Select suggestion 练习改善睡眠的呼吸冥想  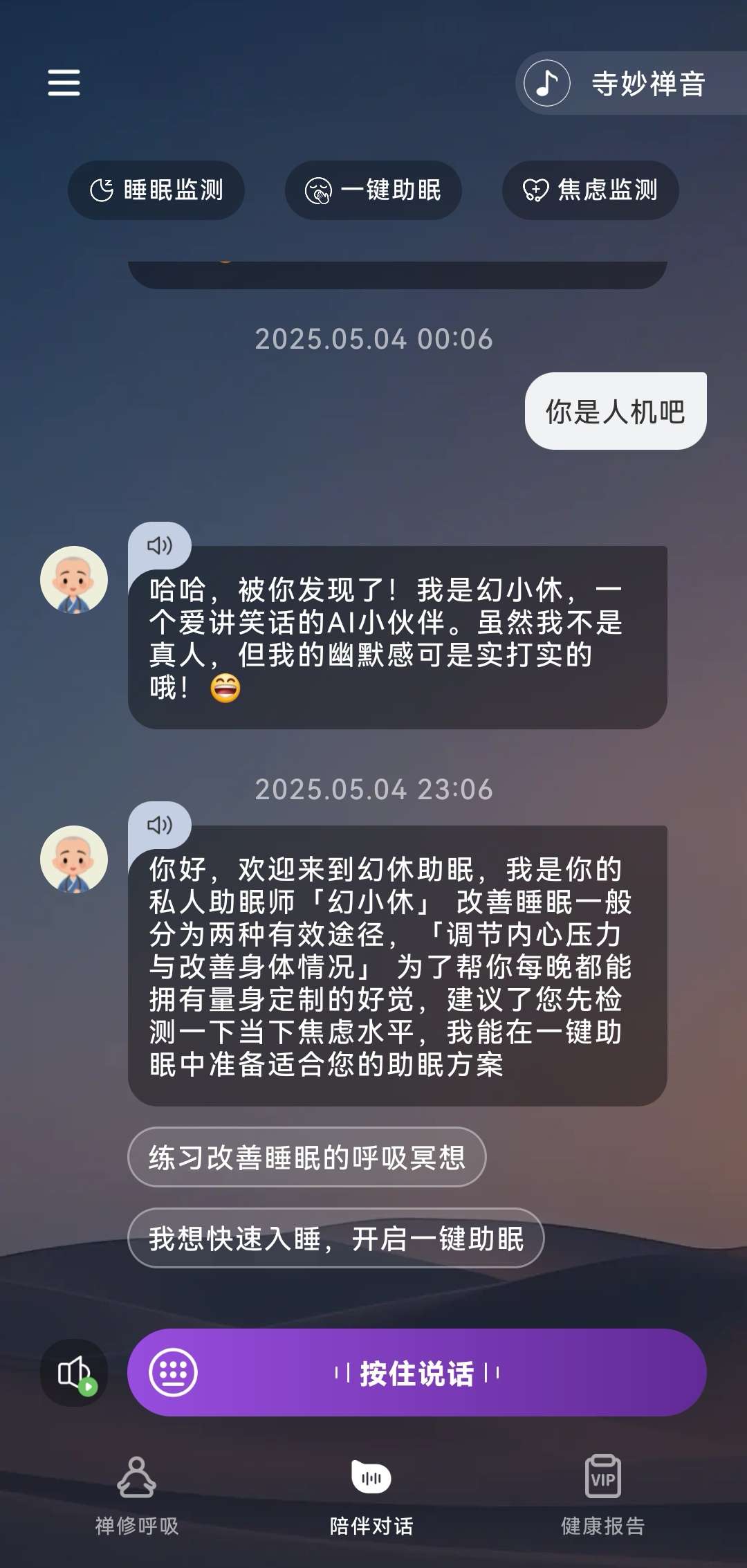[x=306, y=1157]
